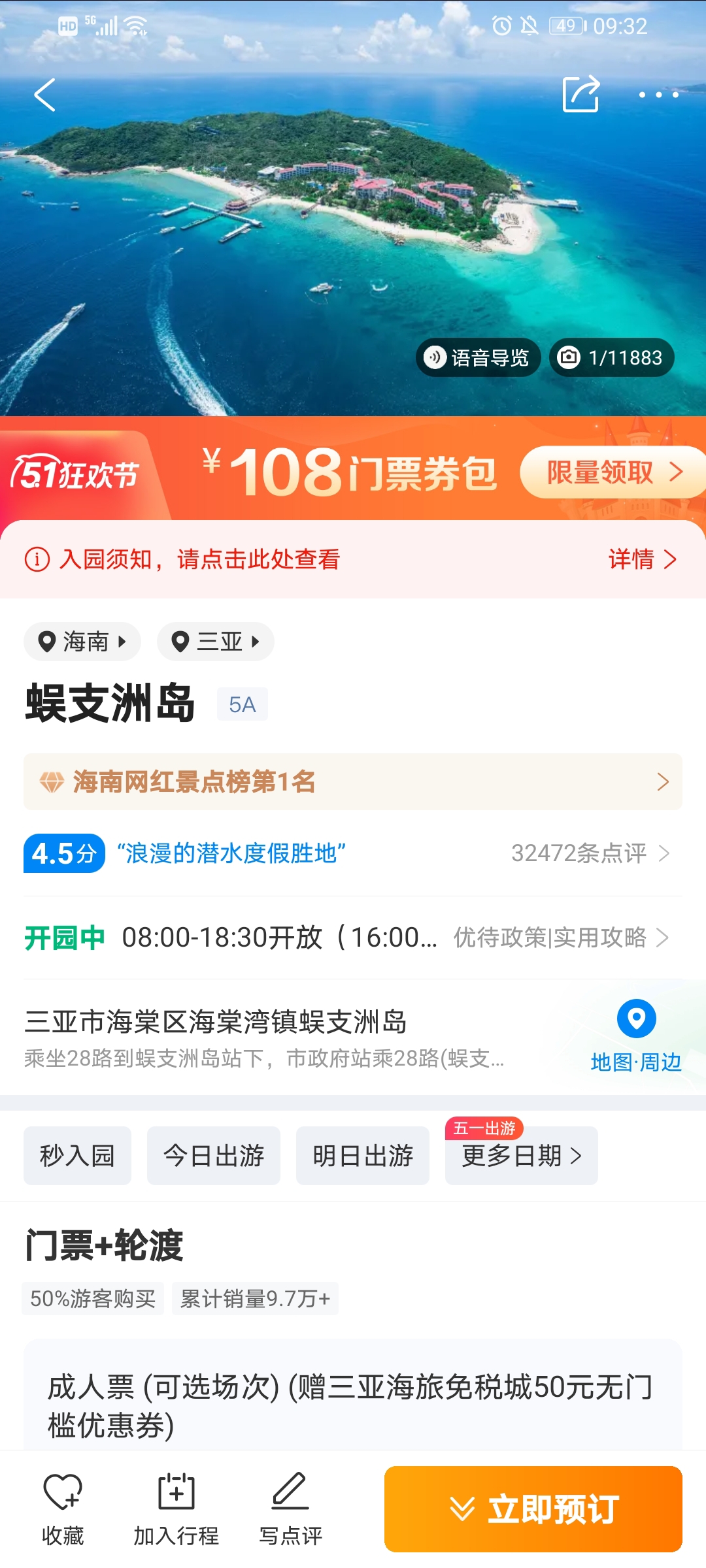Go back using the top-left arrow
Viewport: 706px width, 1568px height.
44,95
